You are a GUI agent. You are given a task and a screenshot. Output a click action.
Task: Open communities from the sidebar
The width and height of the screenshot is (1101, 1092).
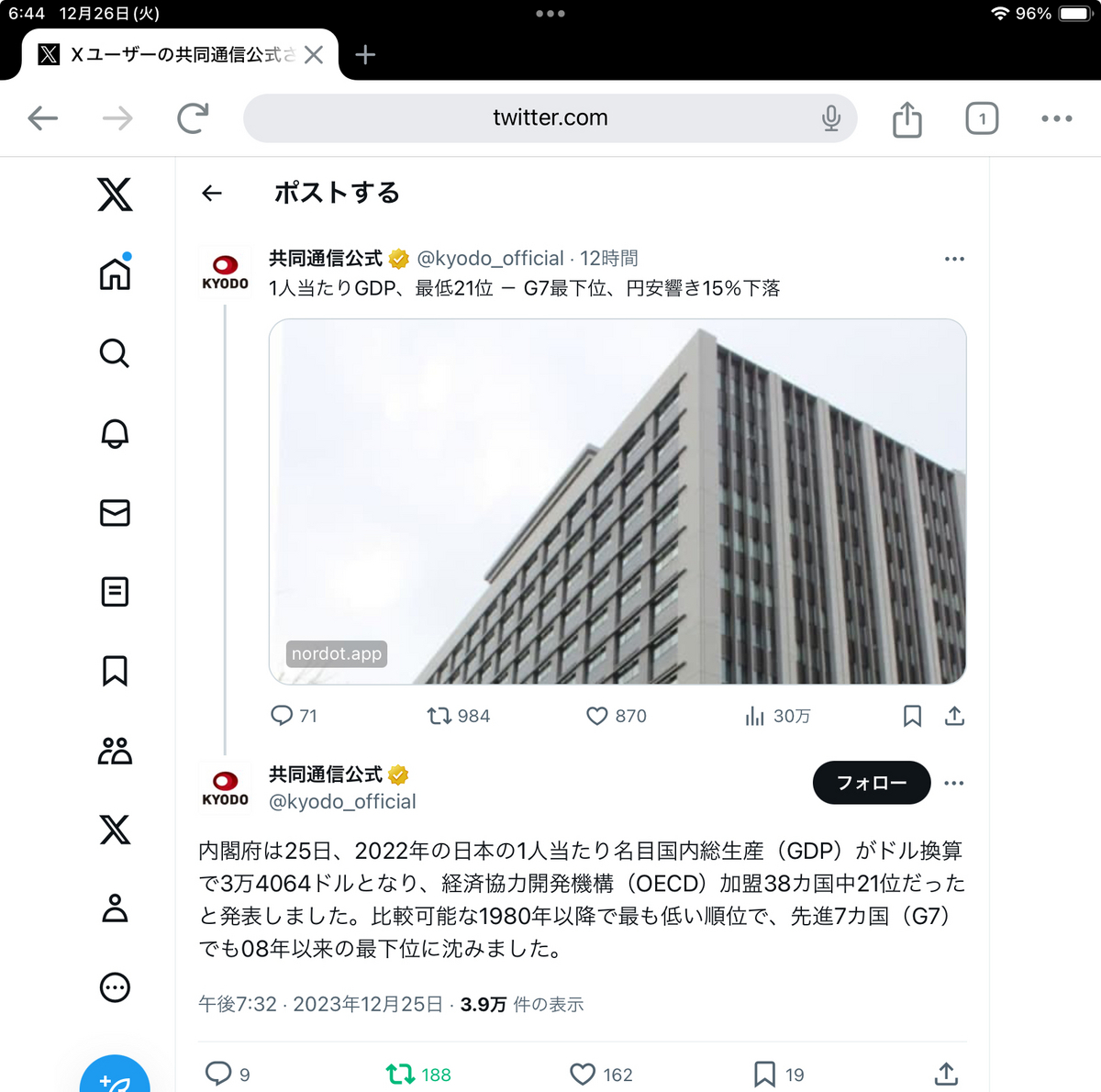(x=115, y=751)
